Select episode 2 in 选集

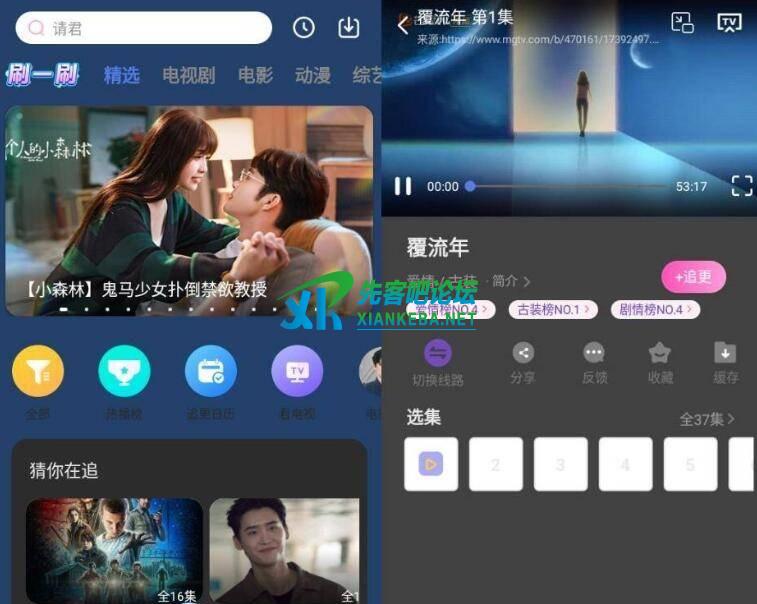coord(496,464)
